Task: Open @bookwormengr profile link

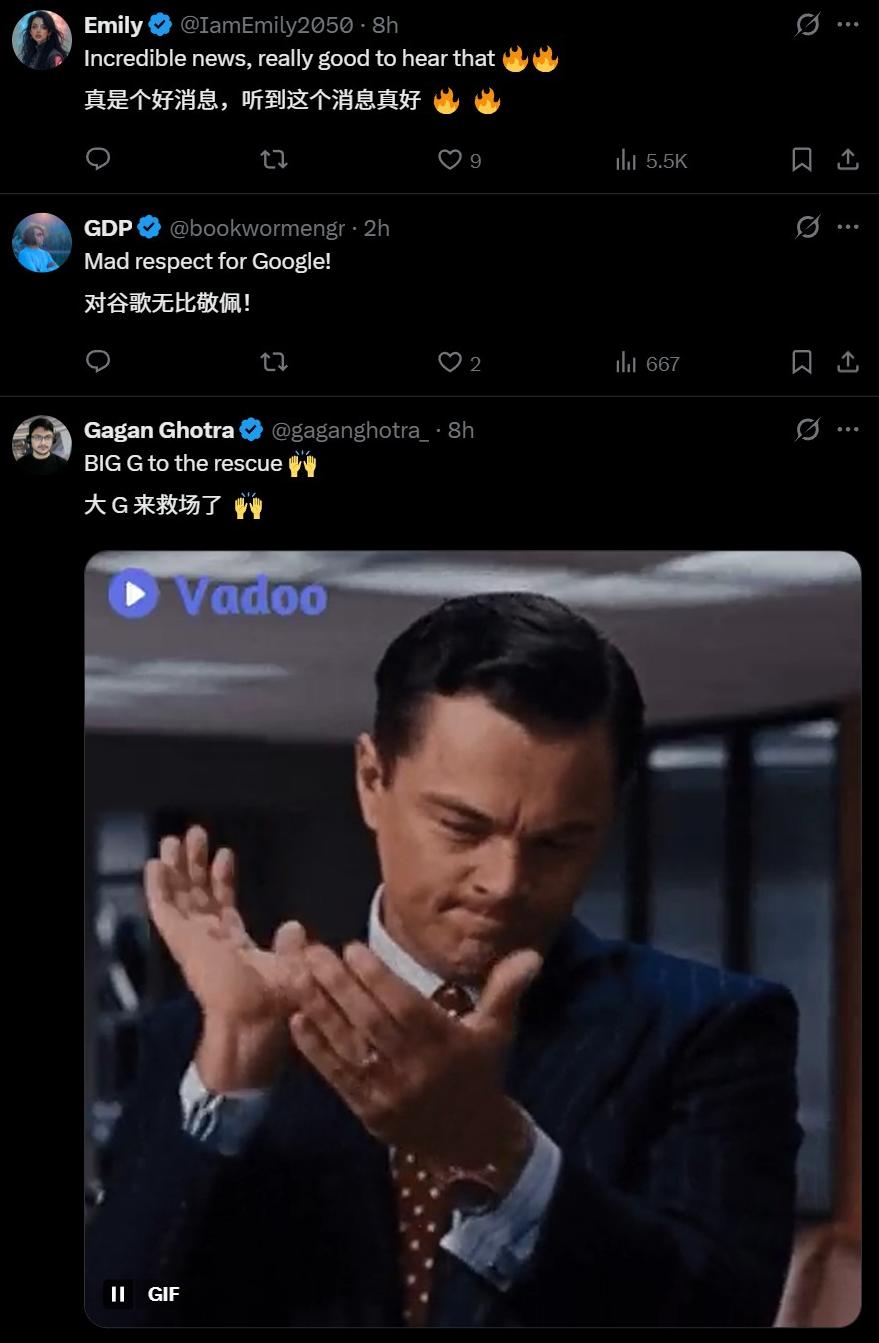Action: click(x=257, y=228)
